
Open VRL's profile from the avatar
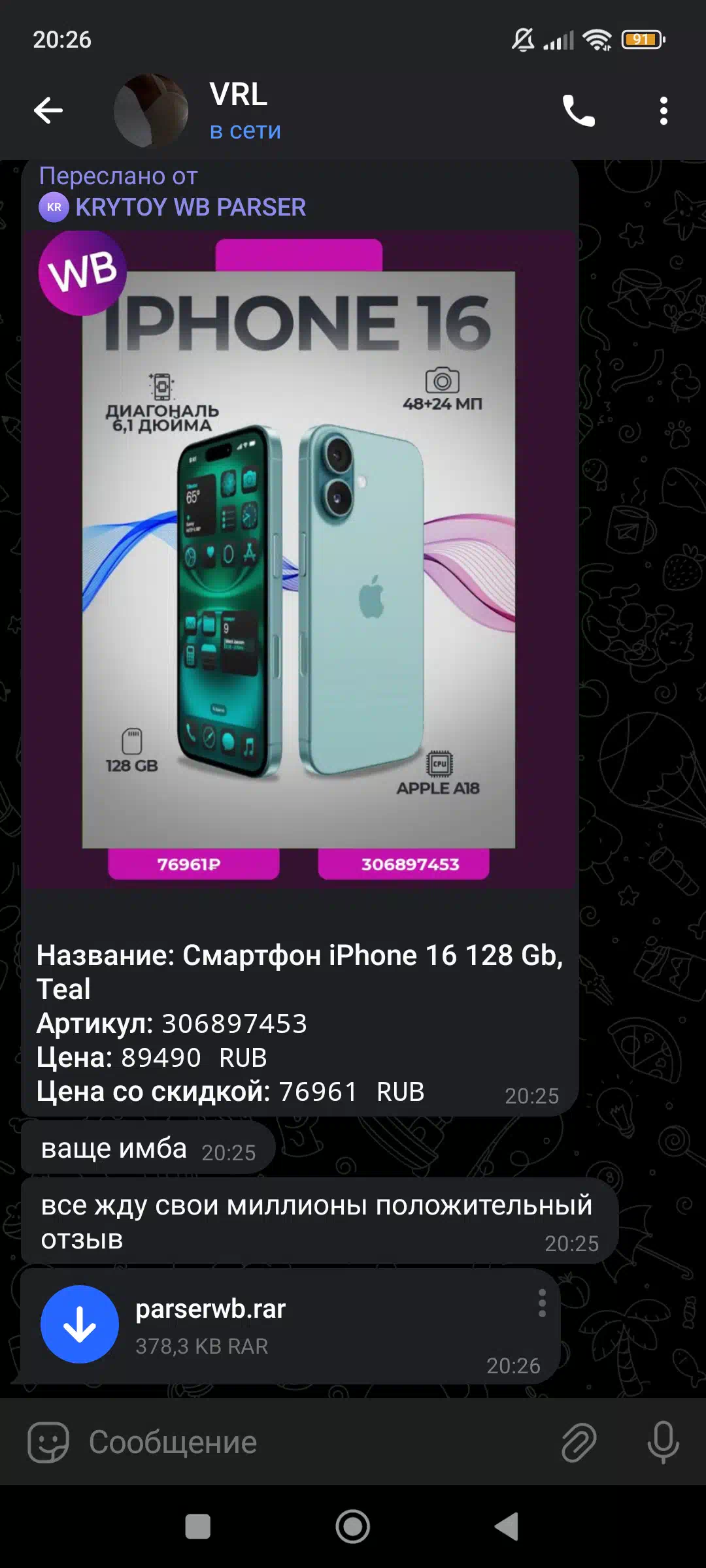click(151, 110)
